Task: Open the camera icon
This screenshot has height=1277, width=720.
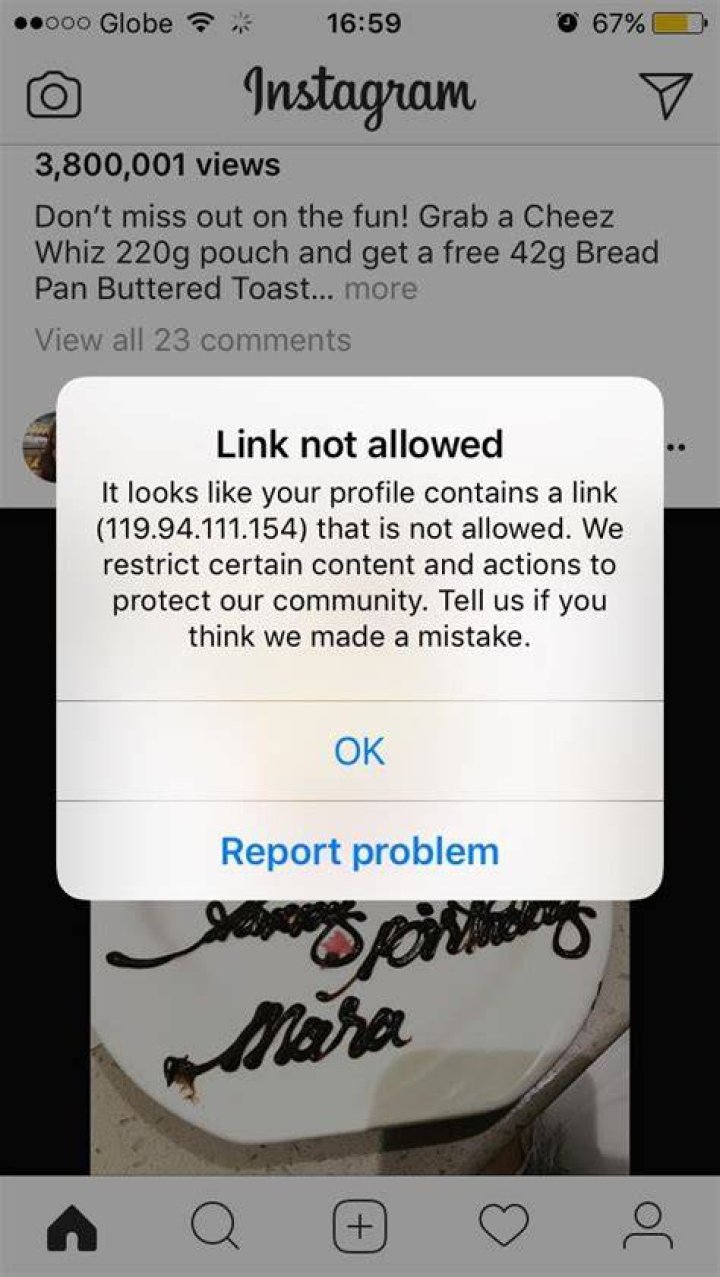Action: coord(54,95)
